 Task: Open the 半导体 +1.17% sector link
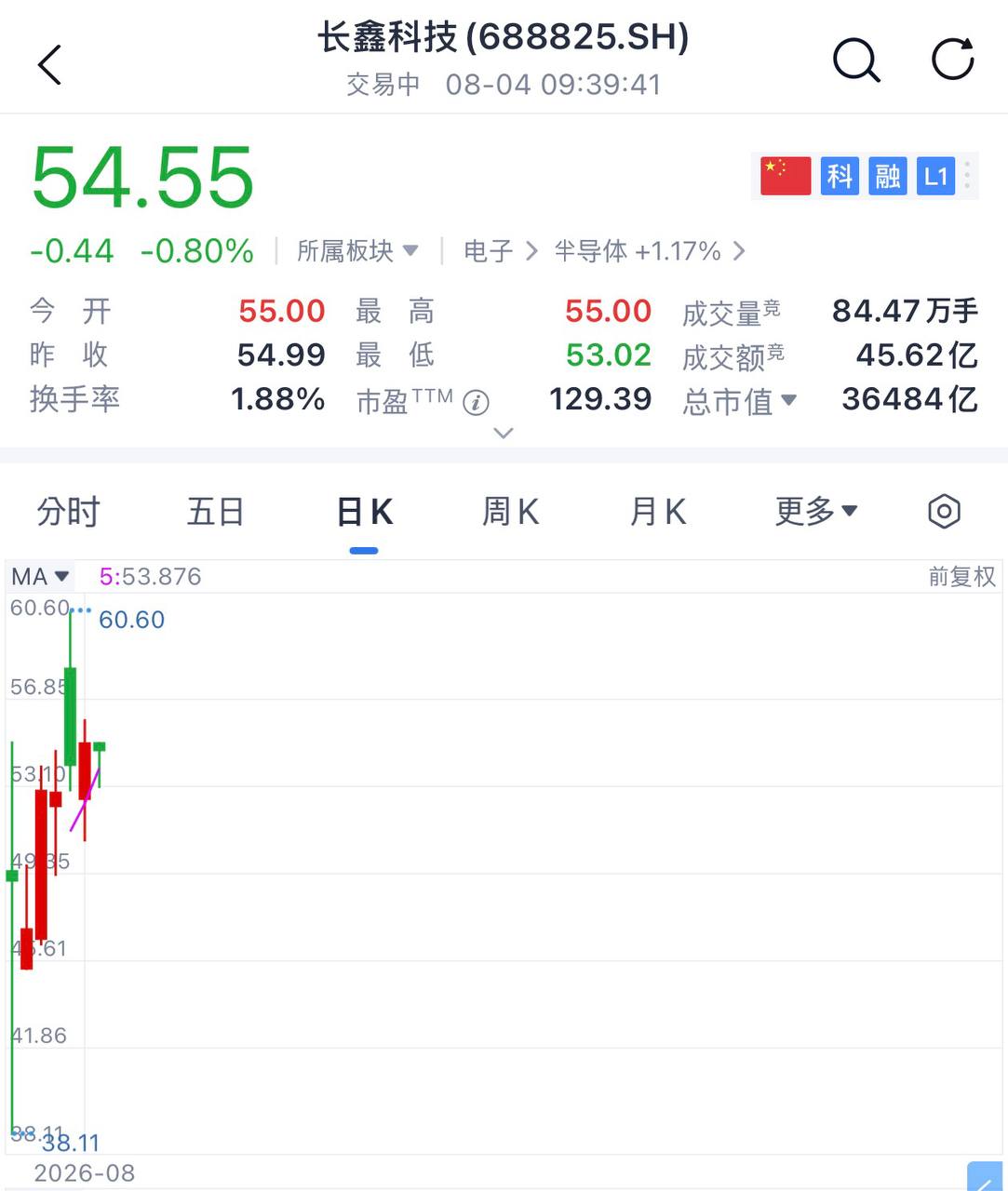coord(650,251)
